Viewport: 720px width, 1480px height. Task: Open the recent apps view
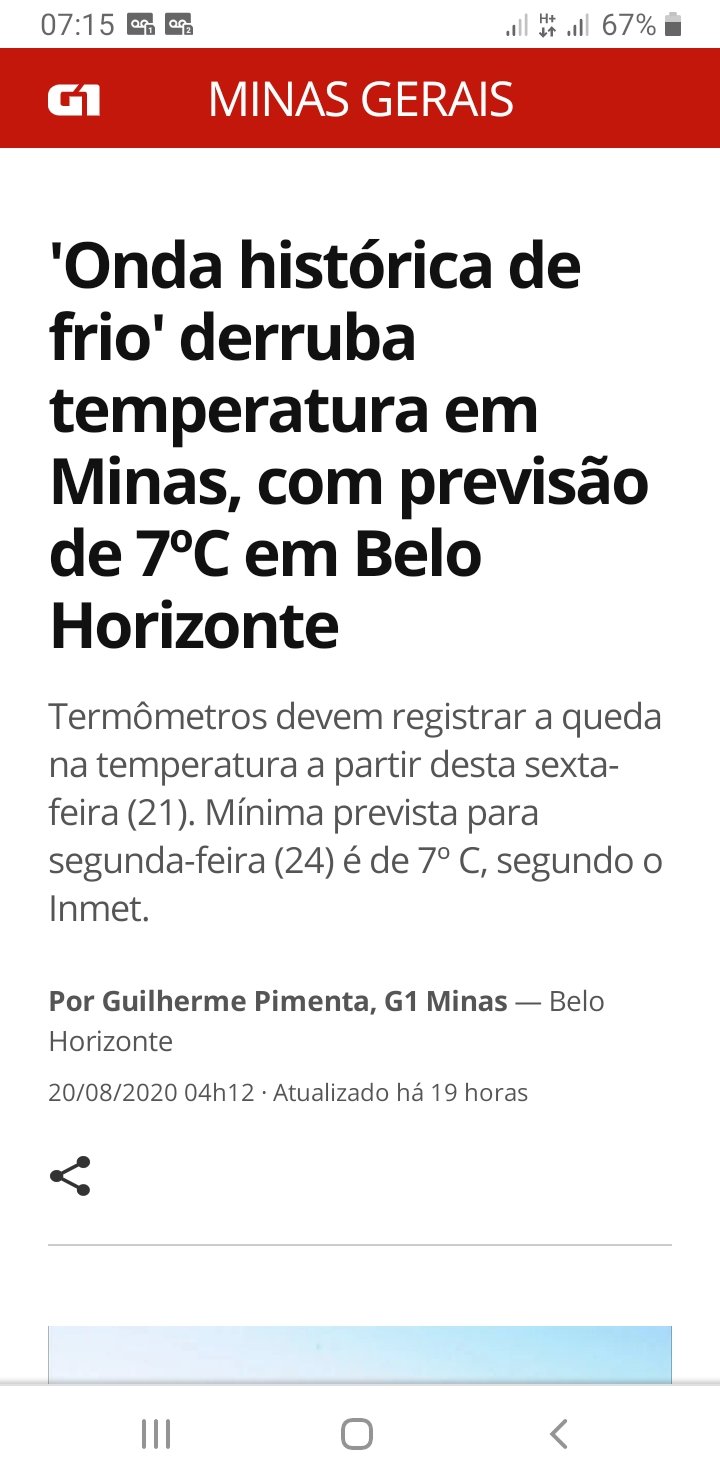(x=156, y=1434)
